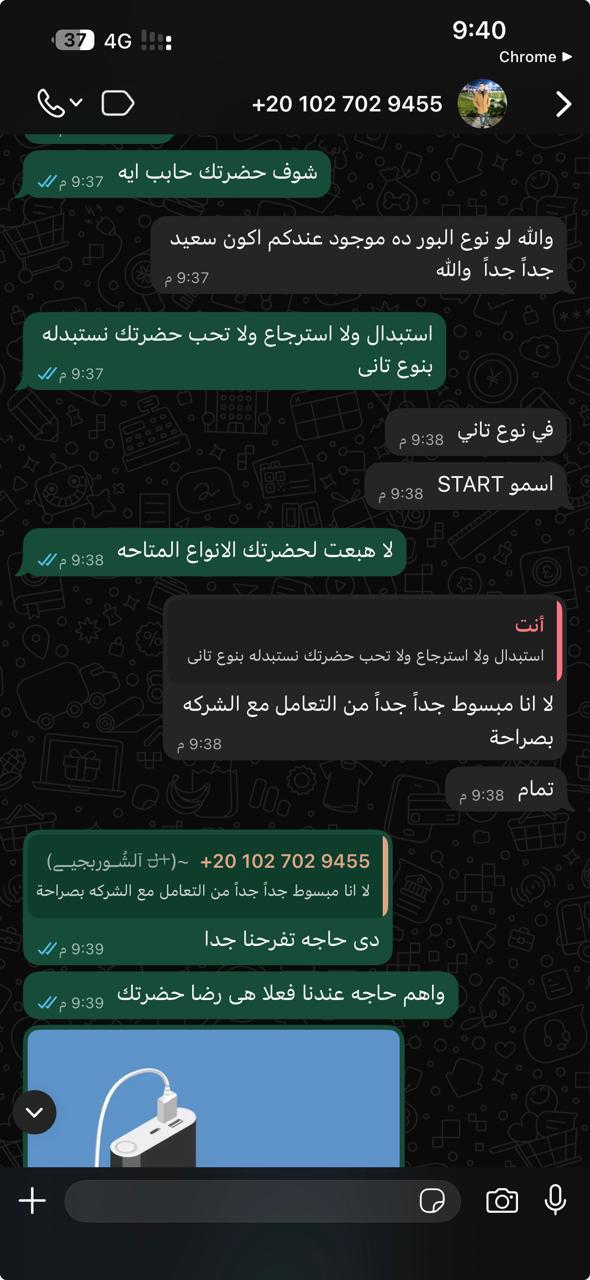Return to Chrome from the status bar

(x=536, y=57)
